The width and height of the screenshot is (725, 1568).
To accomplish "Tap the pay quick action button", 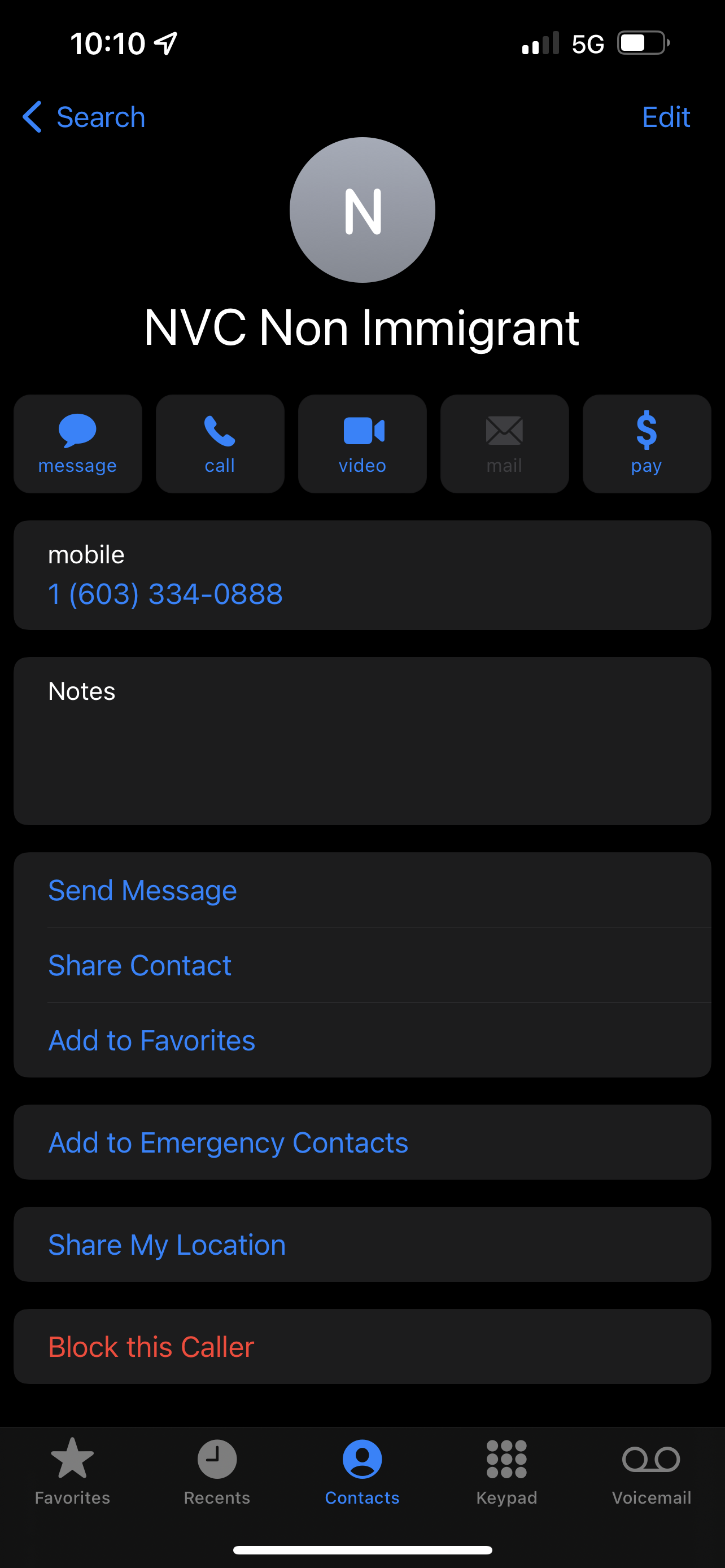I will click(x=647, y=444).
